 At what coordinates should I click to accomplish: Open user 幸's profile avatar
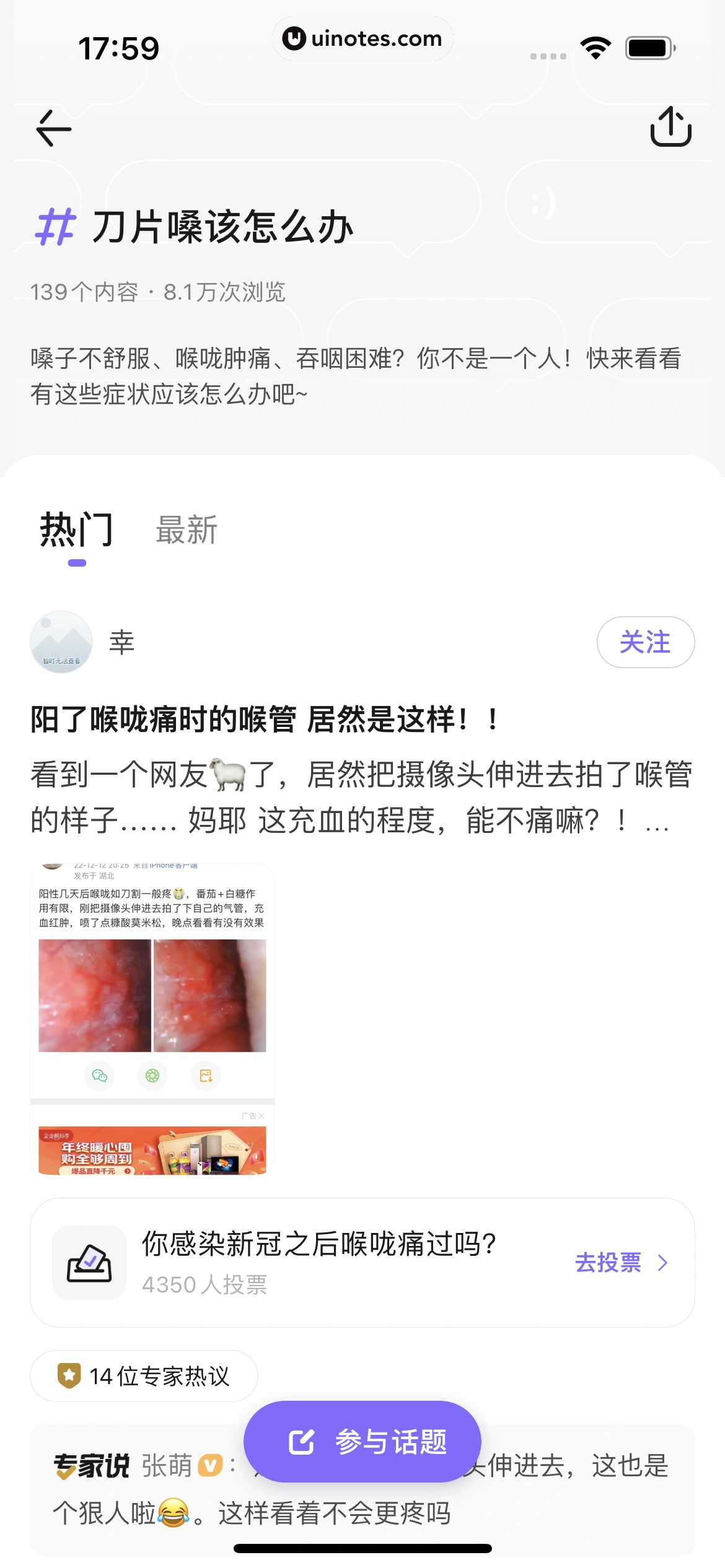[61, 642]
